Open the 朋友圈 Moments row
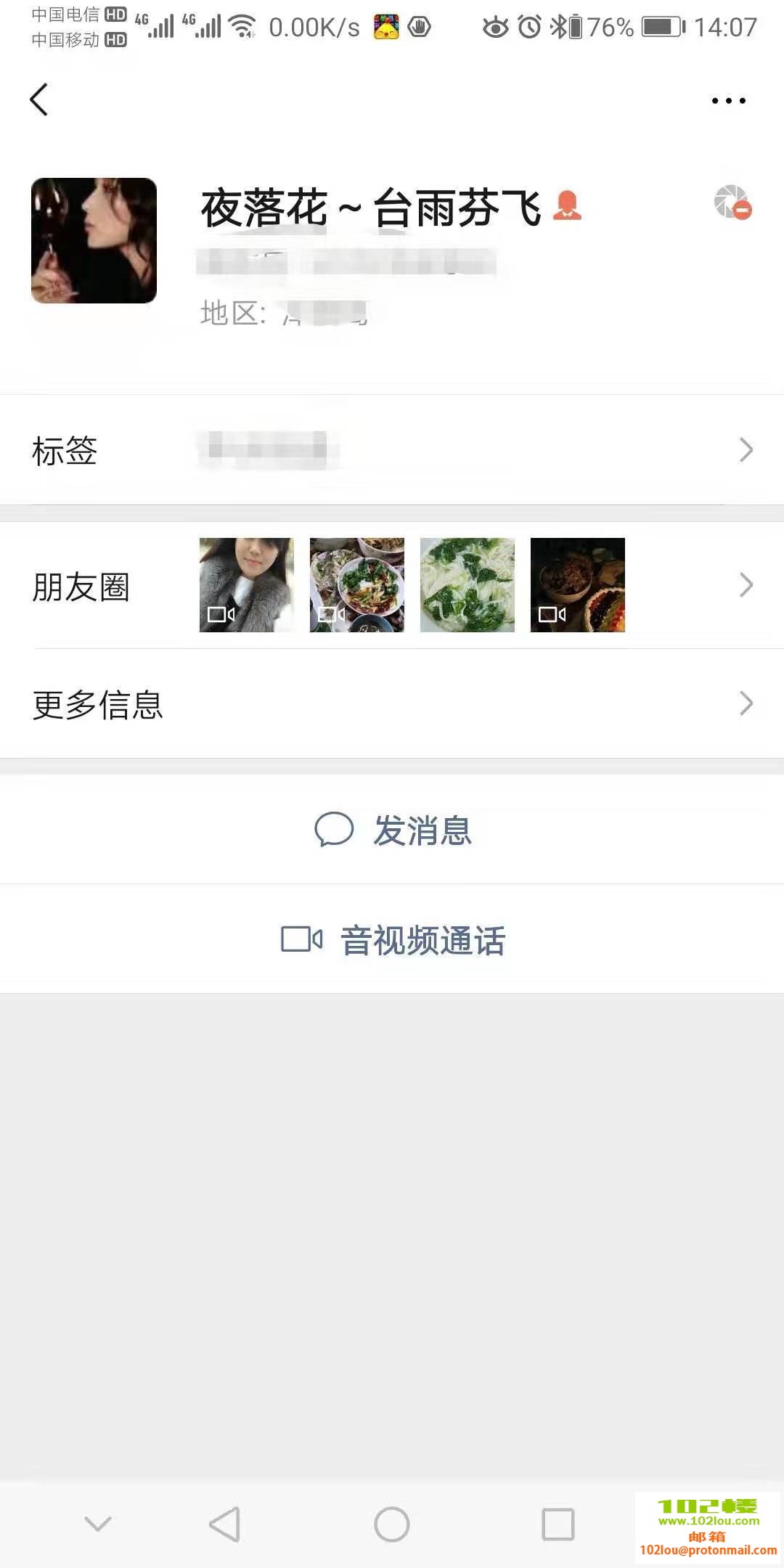This screenshot has height=1568, width=784. [392, 585]
